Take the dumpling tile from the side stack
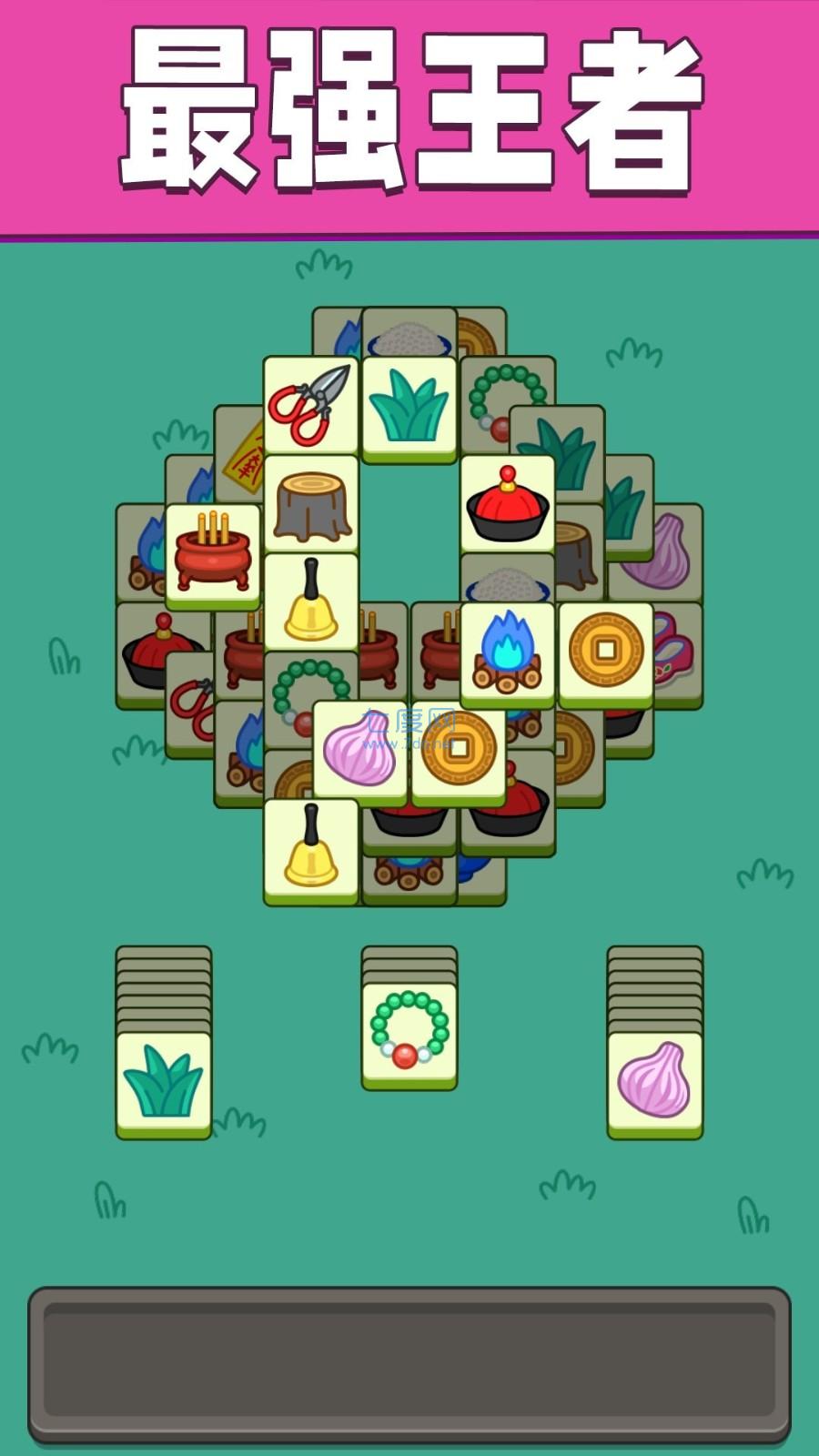This screenshot has height=1456, width=819. point(655,1081)
